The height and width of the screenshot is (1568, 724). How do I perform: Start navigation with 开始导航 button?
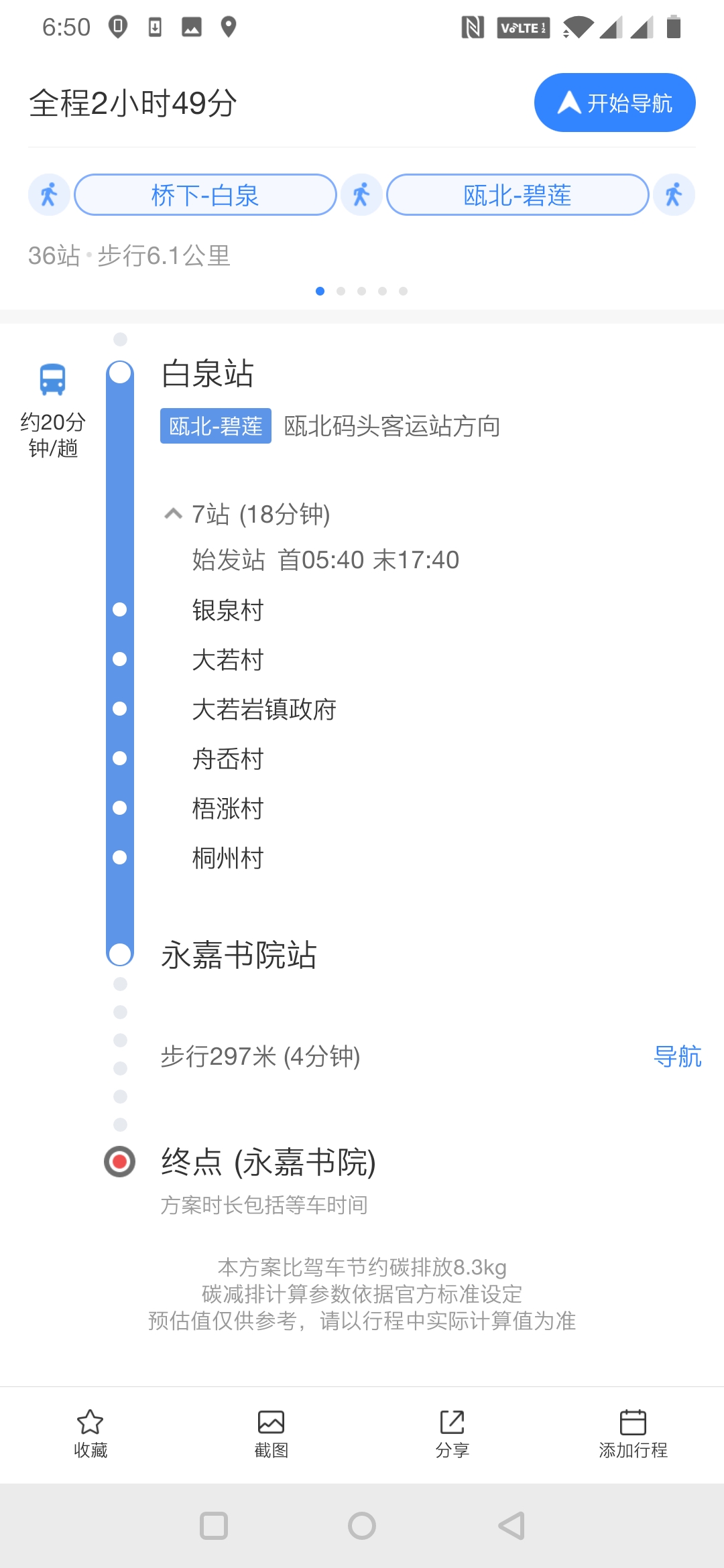(x=614, y=103)
